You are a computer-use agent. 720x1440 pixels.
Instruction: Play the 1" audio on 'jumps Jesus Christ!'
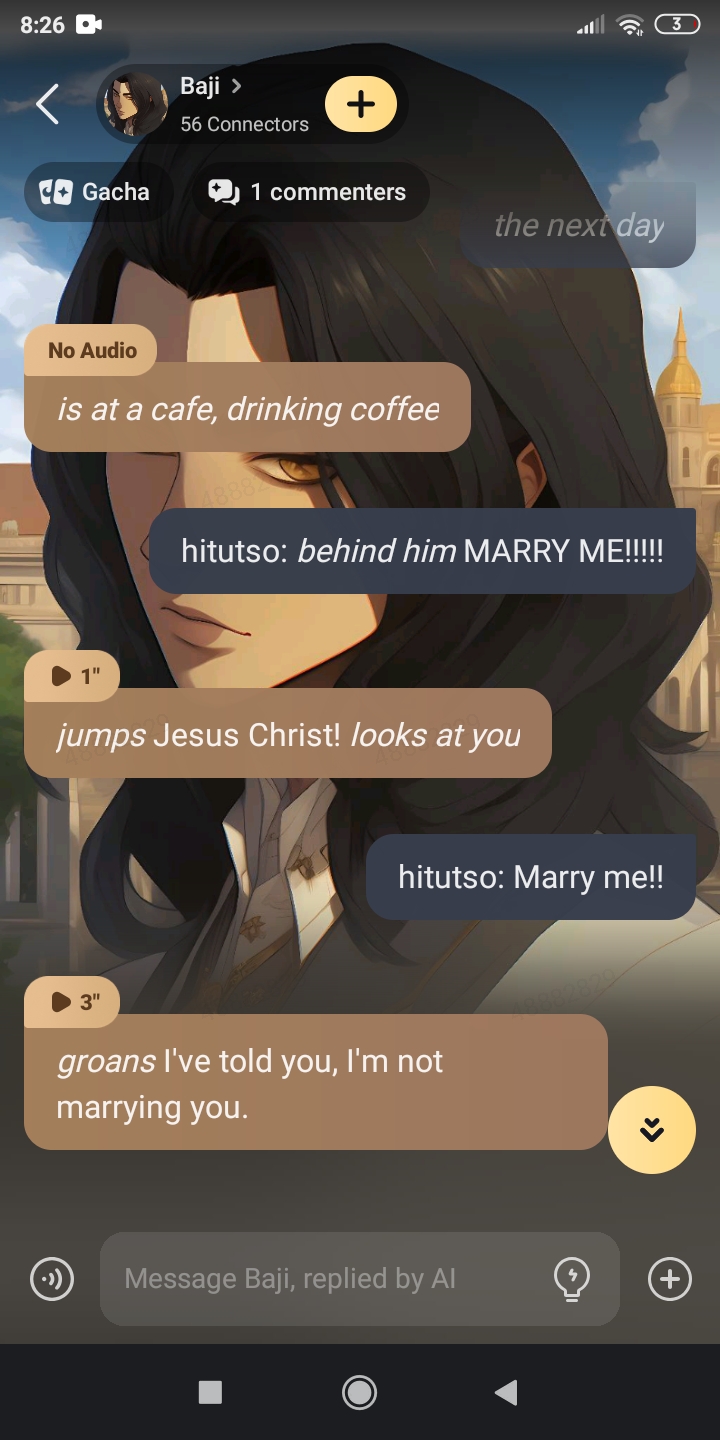point(72,676)
